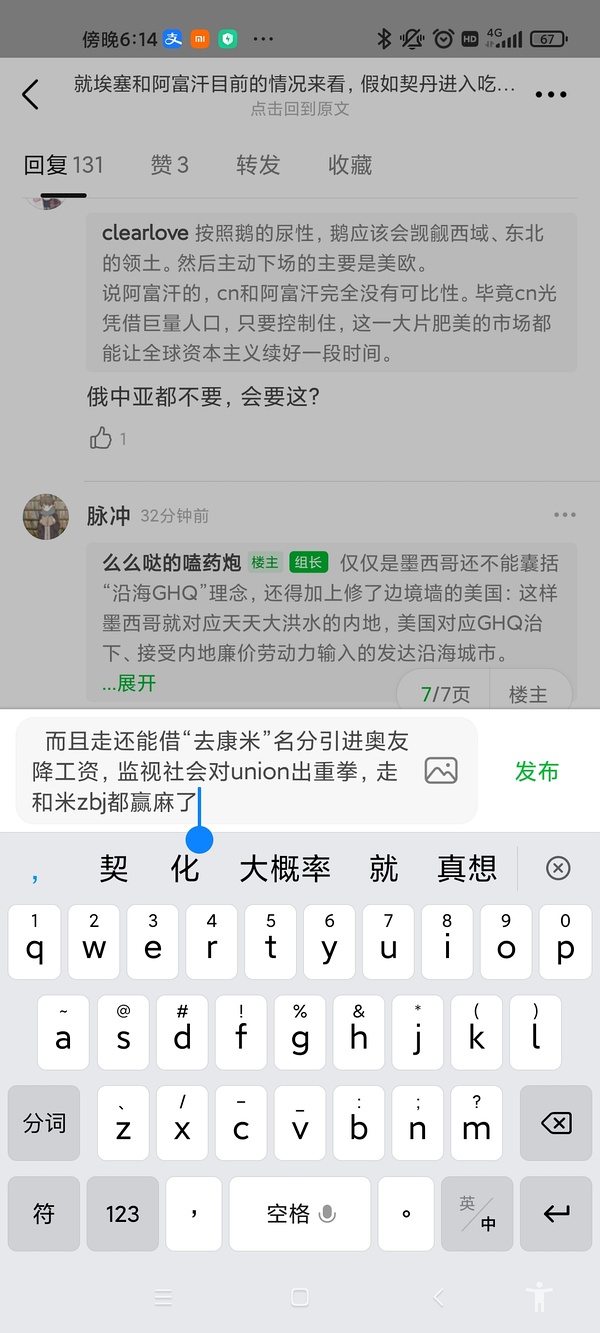Screen dimensions: 600x1333
Task: Open options menu on 脉冲's reply
Action: [564, 515]
